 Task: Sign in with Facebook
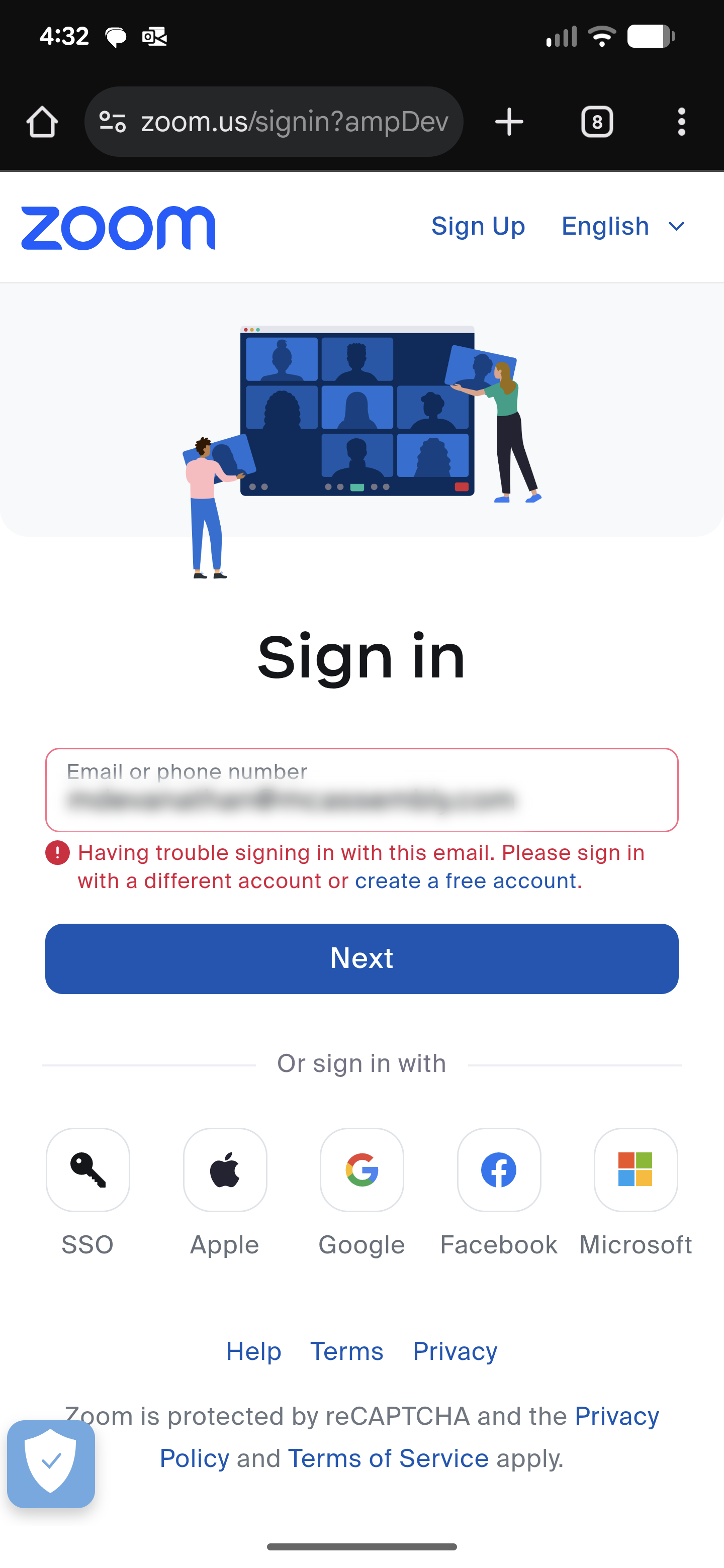click(x=499, y=1170)
